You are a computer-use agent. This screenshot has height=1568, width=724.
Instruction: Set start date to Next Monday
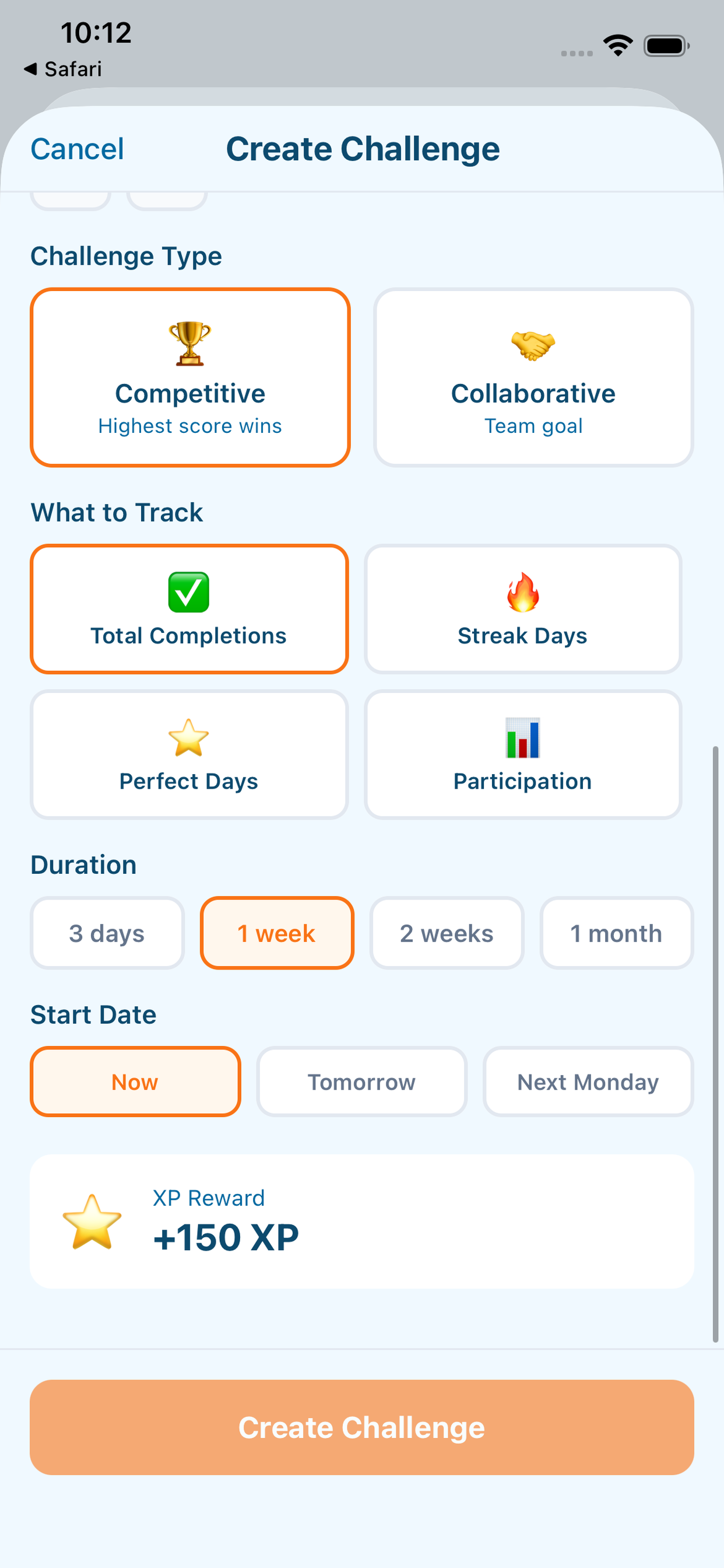(587, 1081)
